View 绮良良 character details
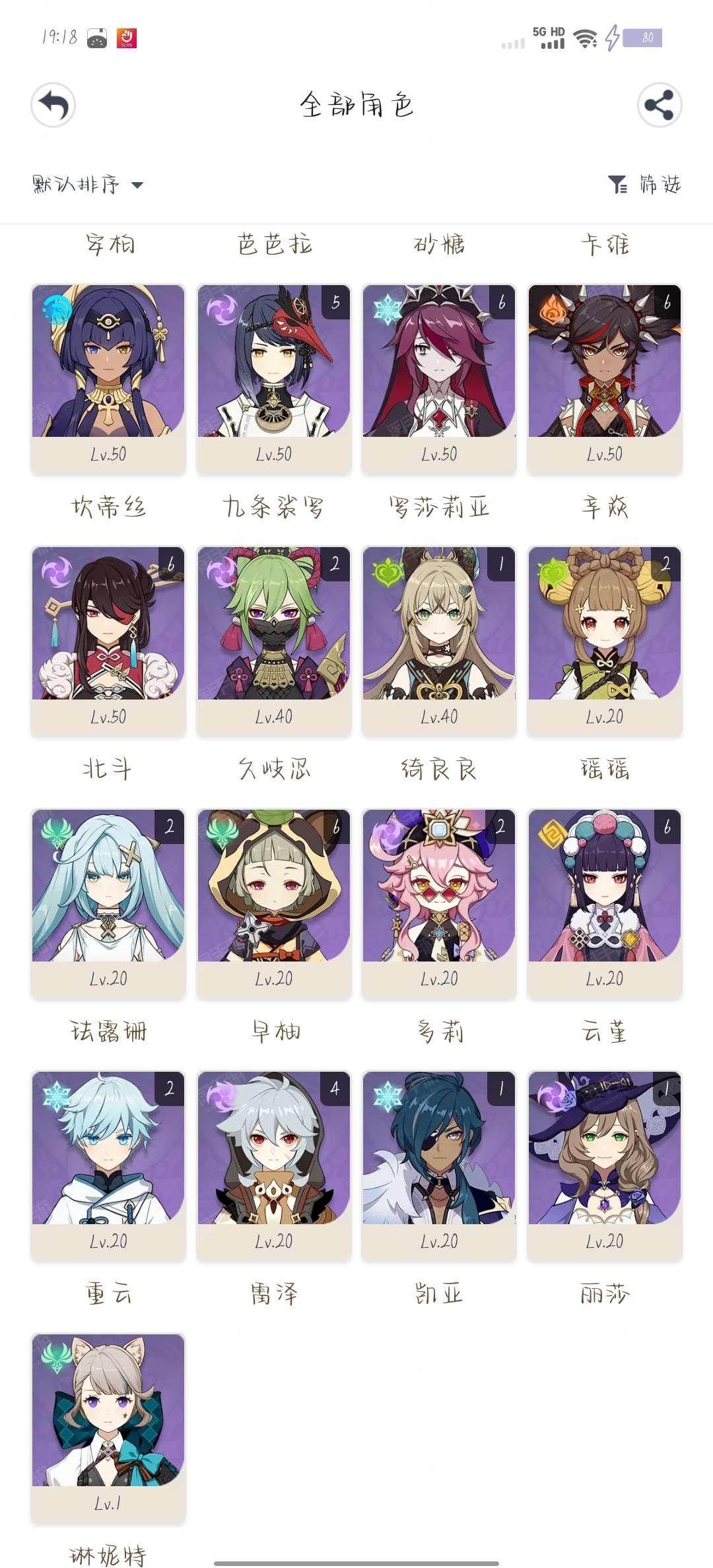This screenshot has width=713, height=1568. click(x=439, y=641)
